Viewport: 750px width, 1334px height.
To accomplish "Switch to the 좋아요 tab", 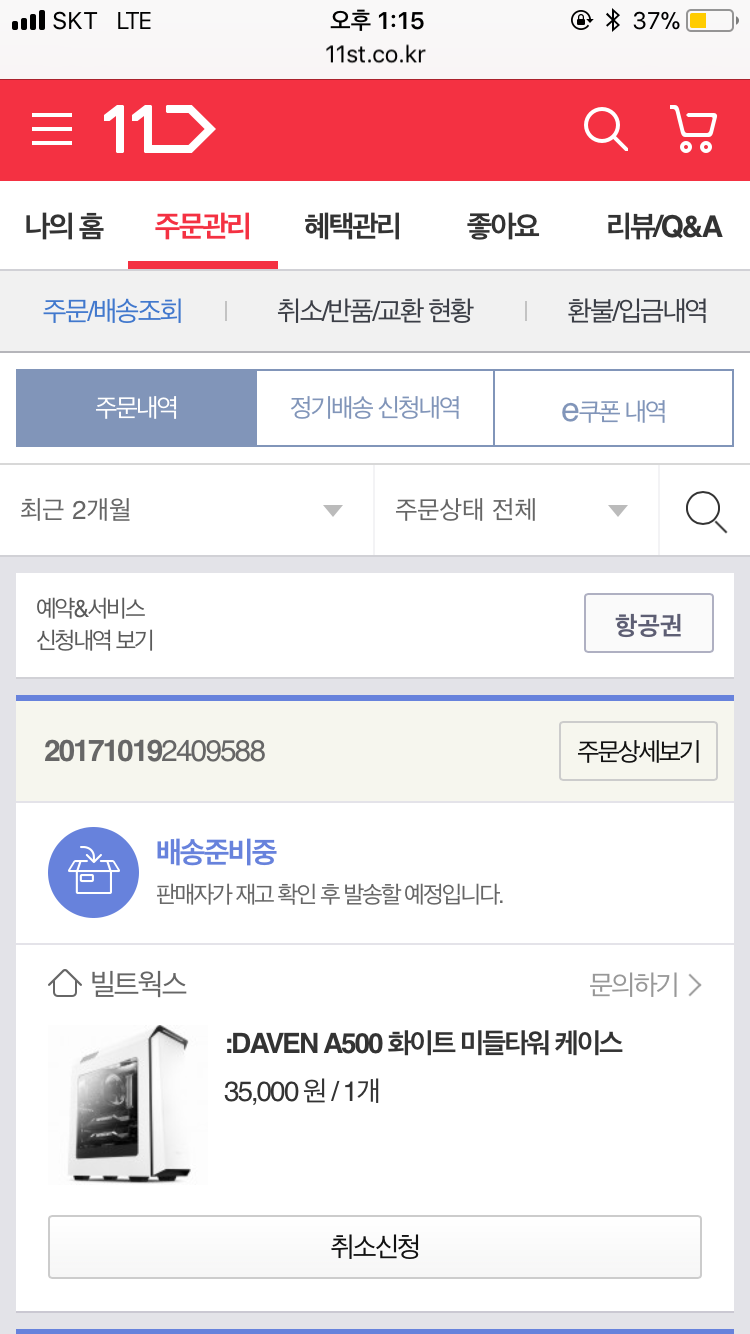I will (x=503, y=226).
